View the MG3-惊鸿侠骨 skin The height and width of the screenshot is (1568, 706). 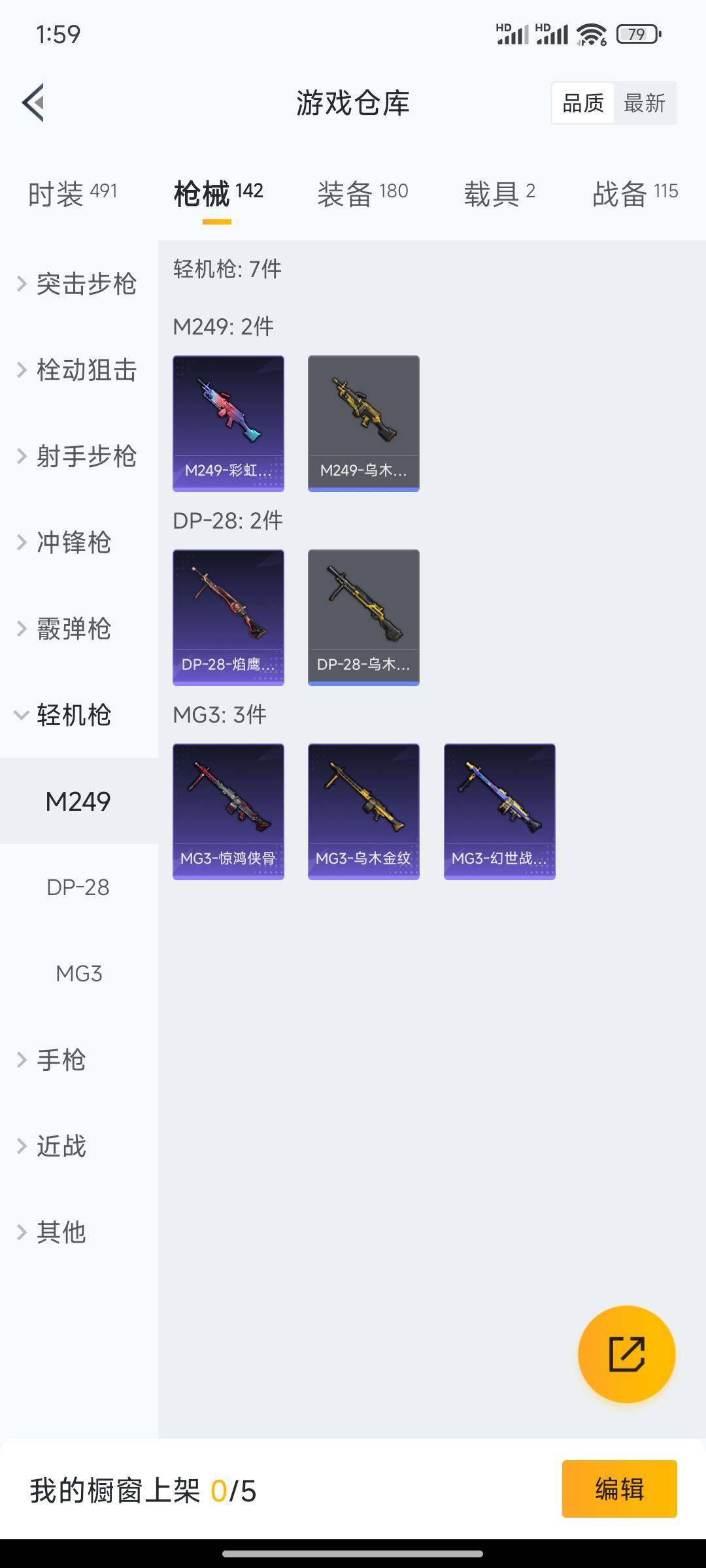228,811
